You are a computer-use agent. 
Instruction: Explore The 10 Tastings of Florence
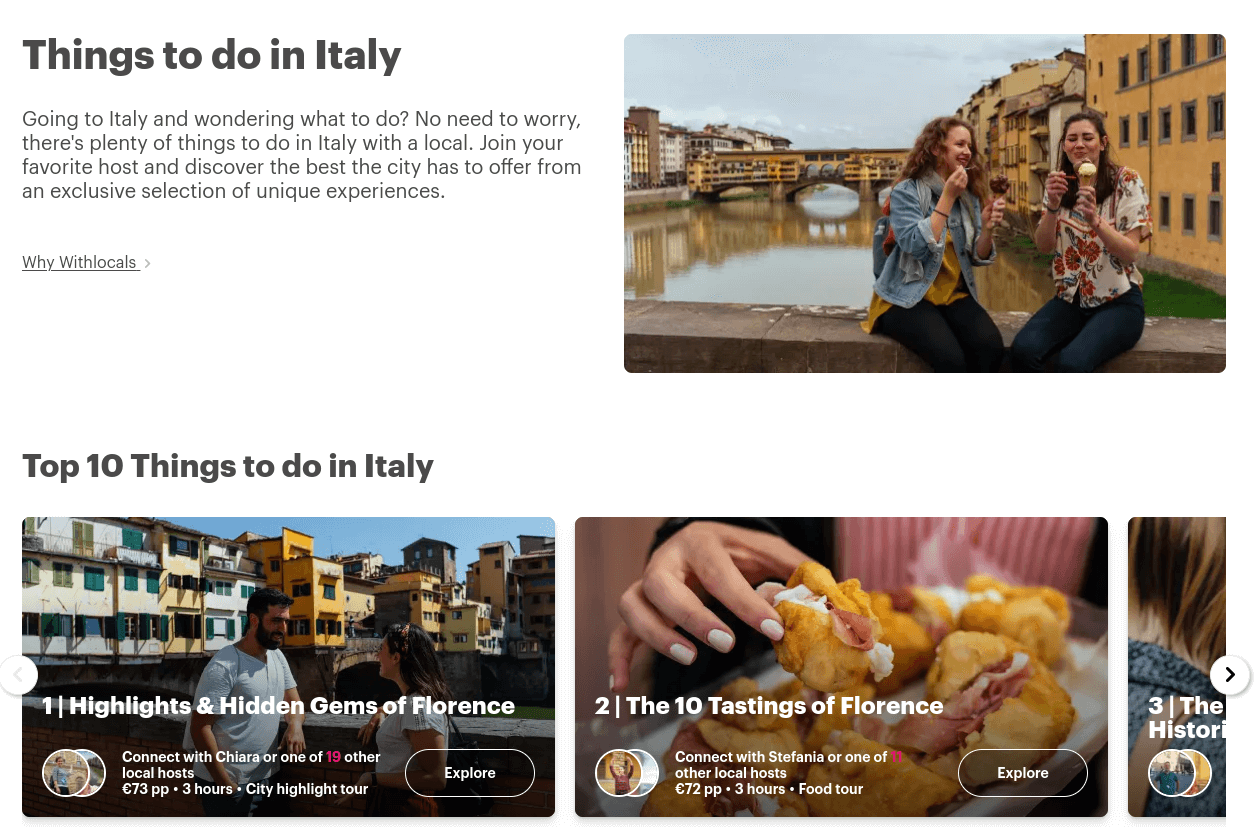click(x=1022, y=773)
